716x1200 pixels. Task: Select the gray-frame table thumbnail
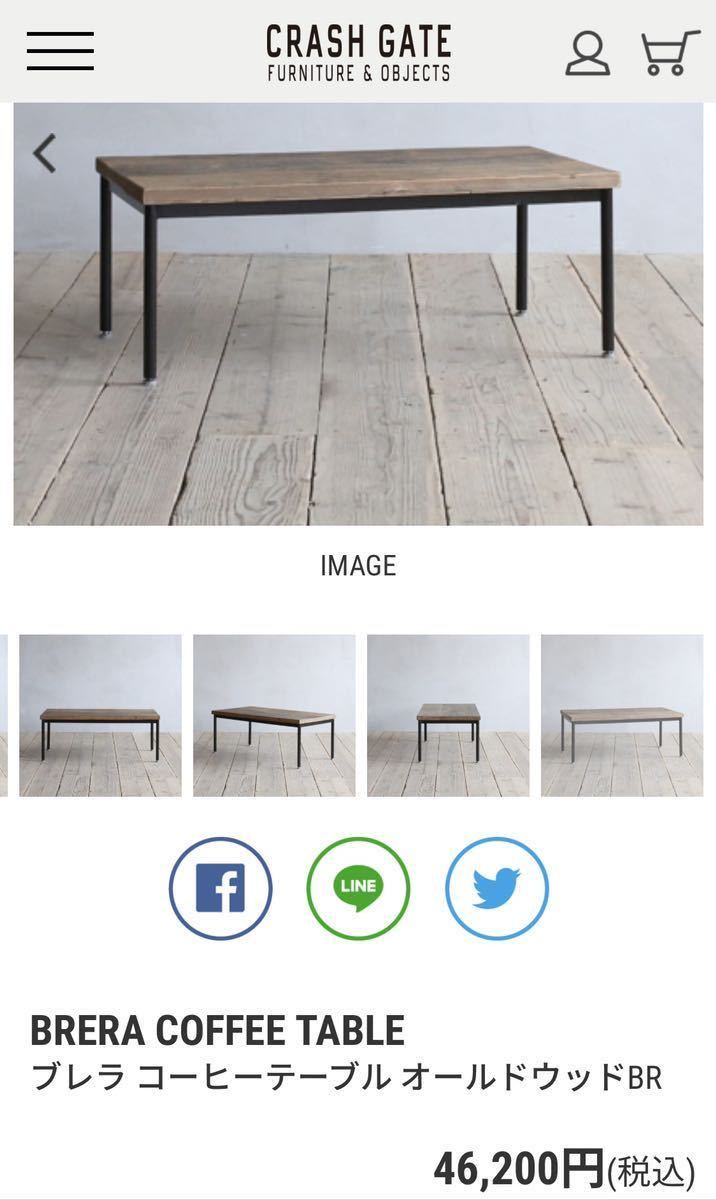[x=622, y=715]
